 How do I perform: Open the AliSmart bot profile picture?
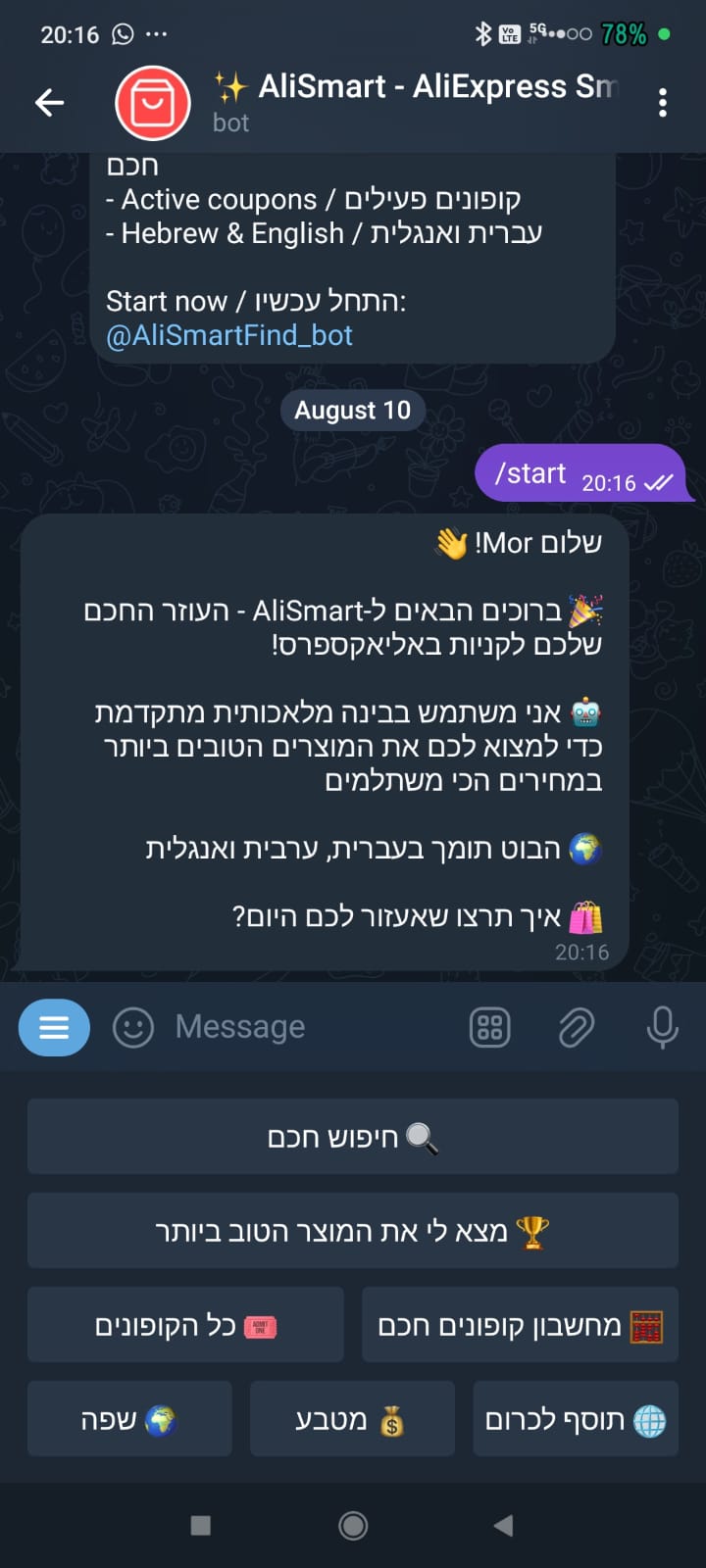152,102
